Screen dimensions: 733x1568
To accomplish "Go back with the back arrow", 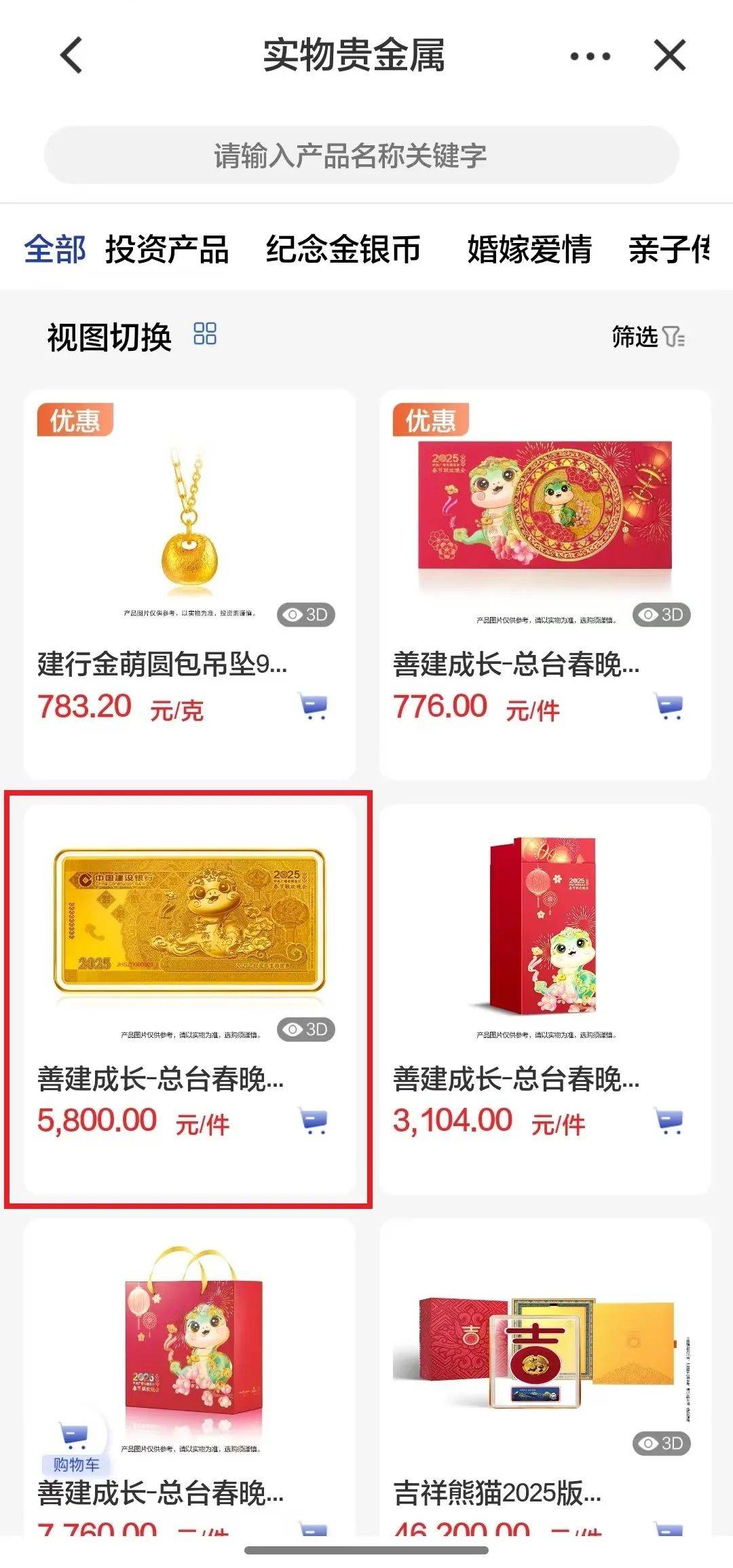I will 71,55.
